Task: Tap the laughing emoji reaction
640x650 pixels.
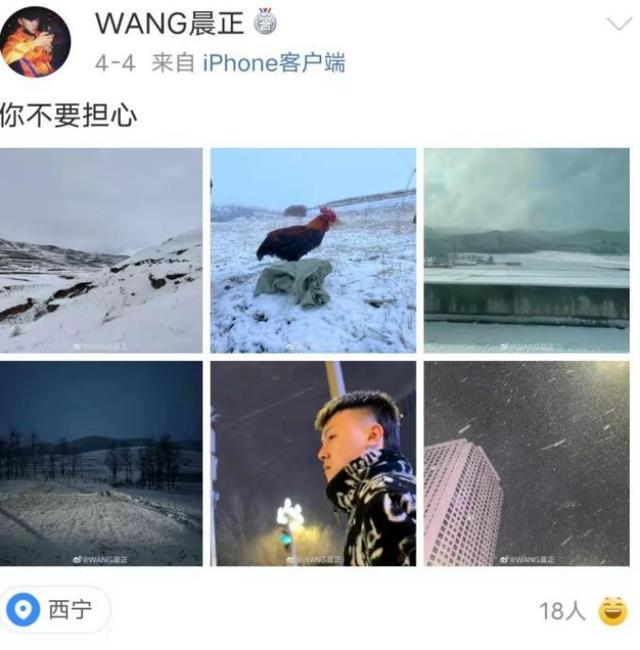Action: click(613, 610)
